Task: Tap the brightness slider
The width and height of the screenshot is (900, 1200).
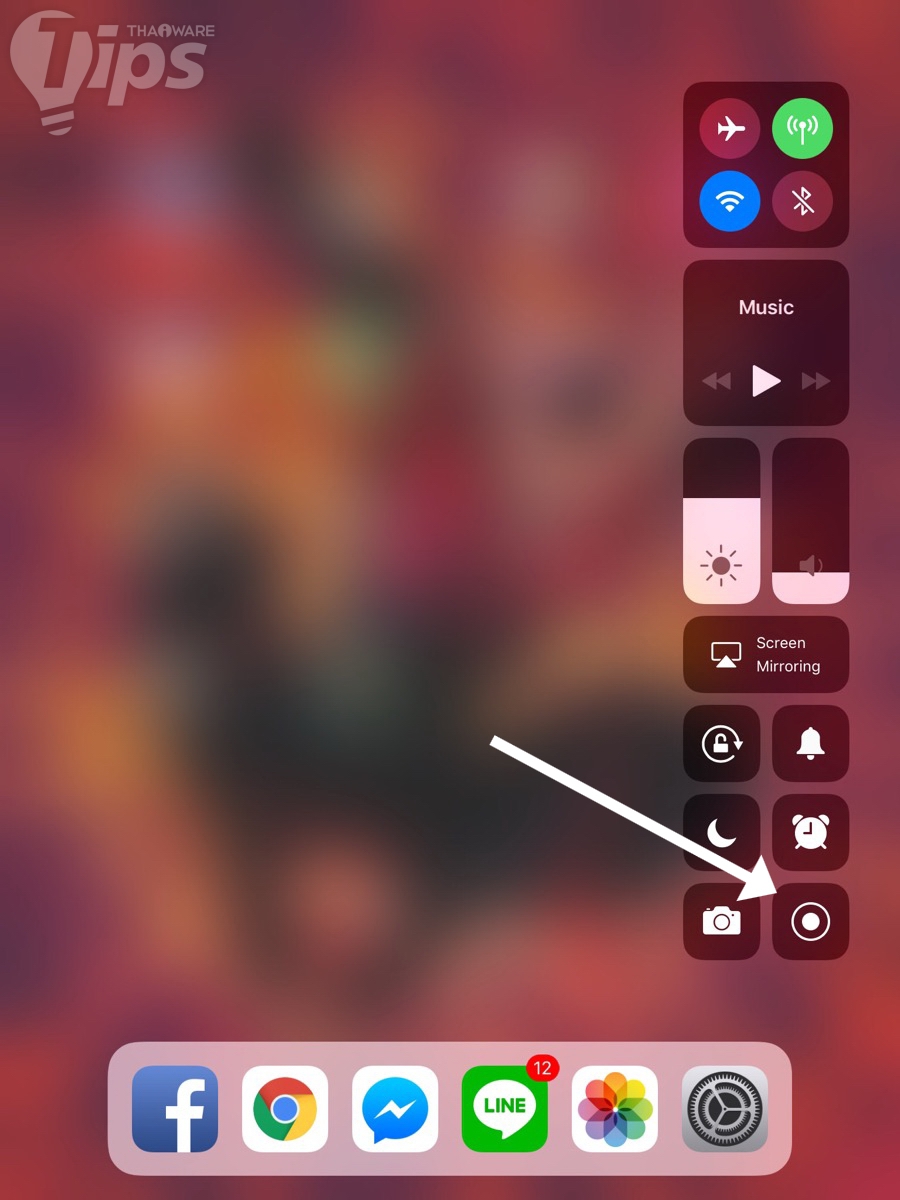Action: [721, 521]
